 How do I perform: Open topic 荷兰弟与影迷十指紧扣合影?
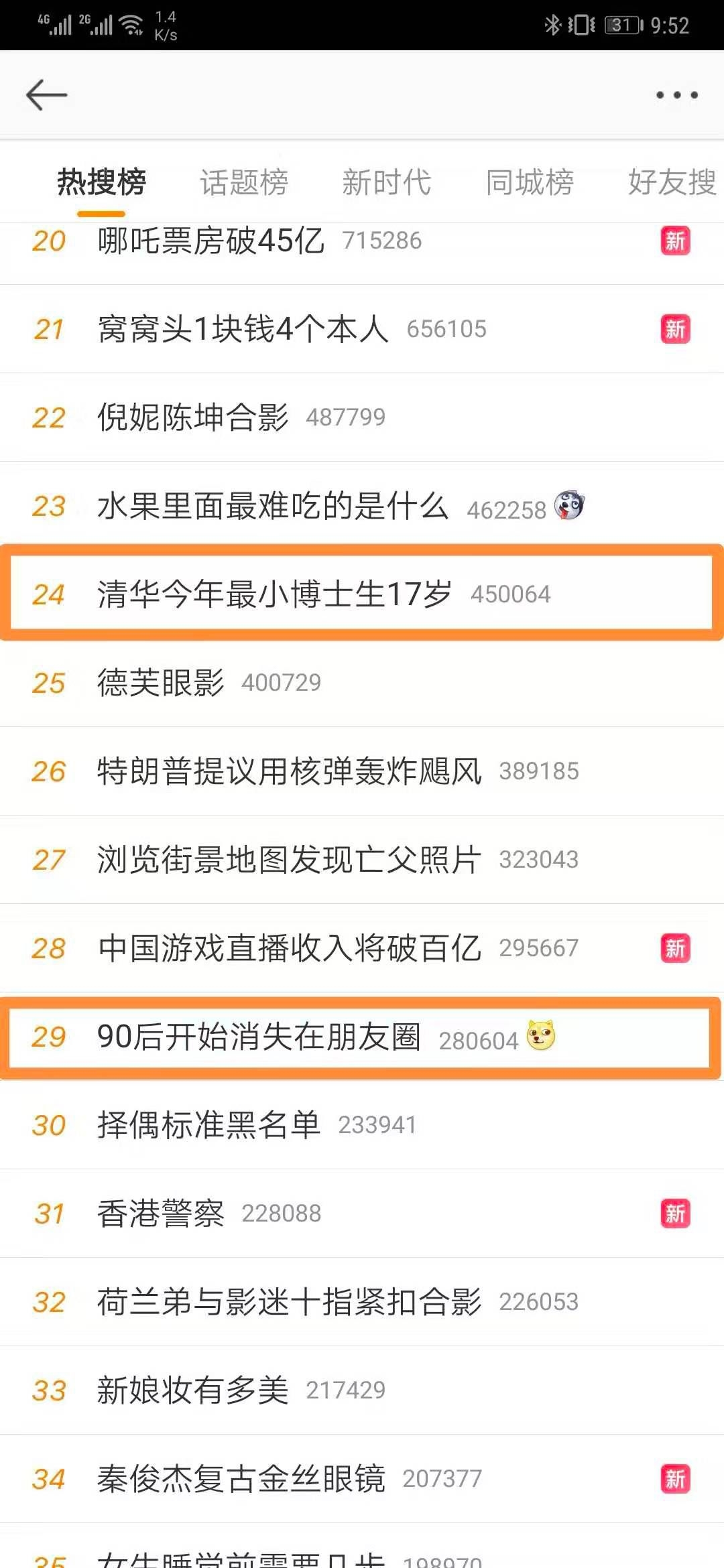tap(289, 1302)
